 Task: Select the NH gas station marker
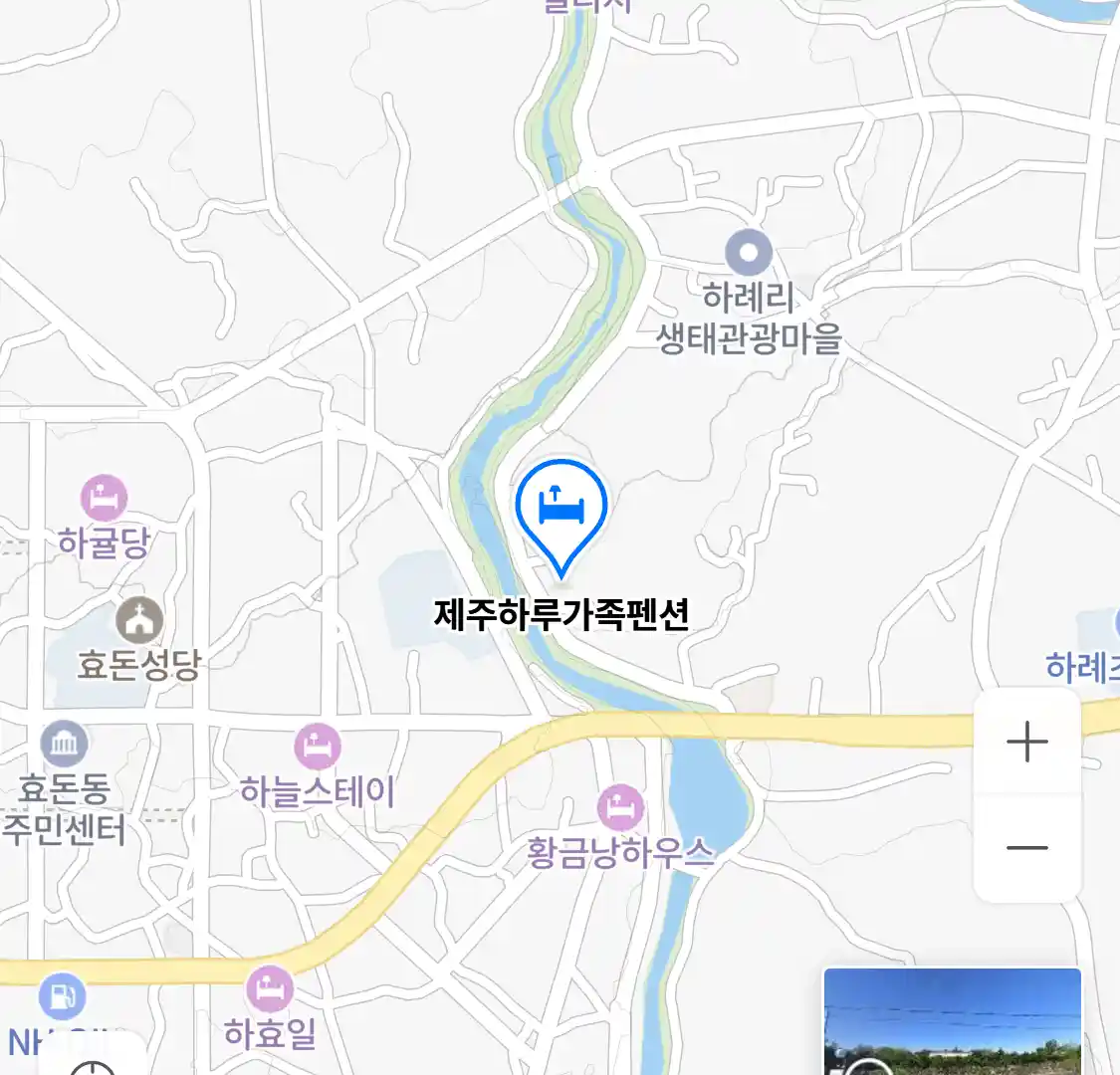point(62,995)
